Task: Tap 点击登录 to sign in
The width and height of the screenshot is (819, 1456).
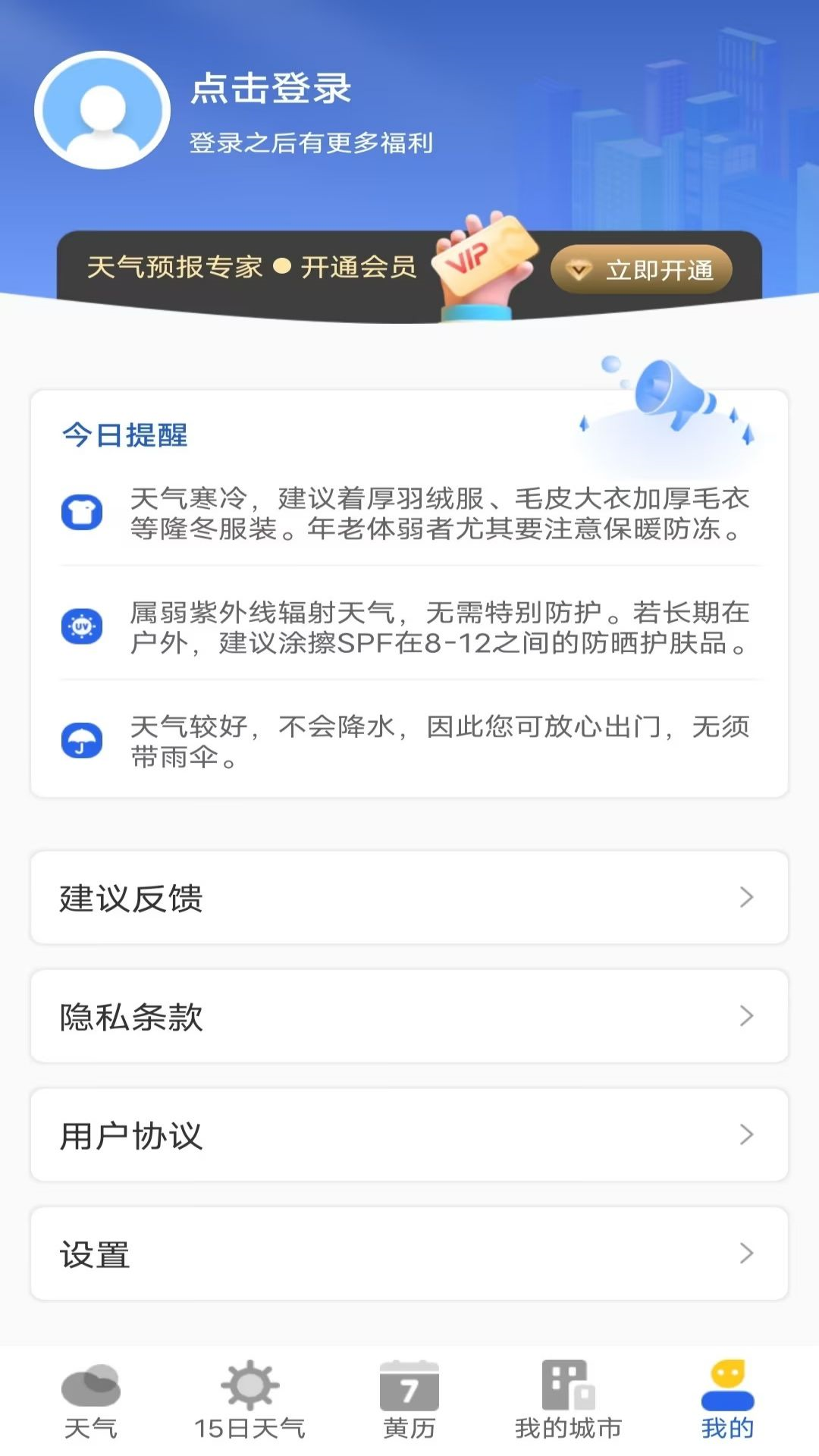Action: (x=271, y=89)
